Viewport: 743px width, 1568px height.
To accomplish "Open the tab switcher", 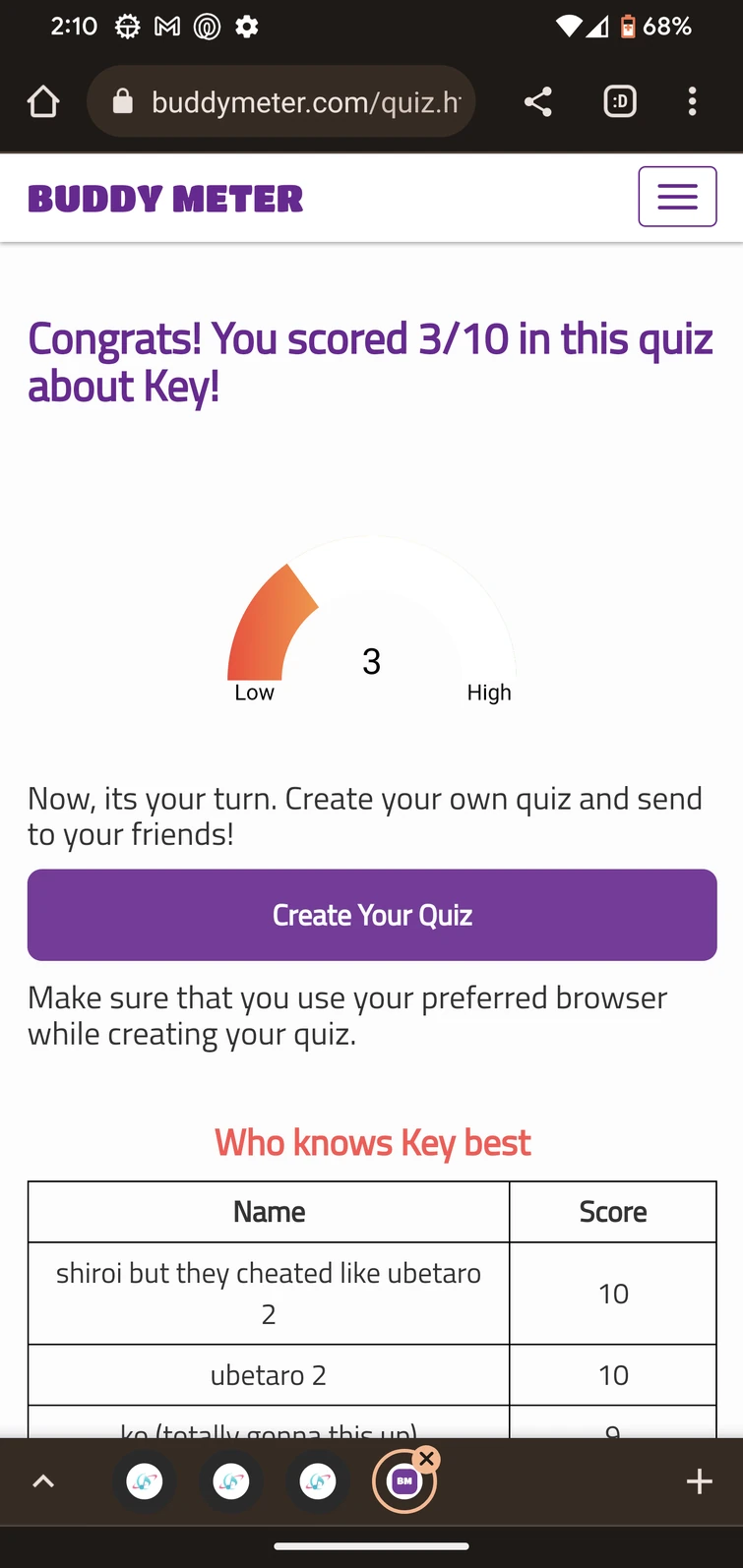I will tap(620, 101).
